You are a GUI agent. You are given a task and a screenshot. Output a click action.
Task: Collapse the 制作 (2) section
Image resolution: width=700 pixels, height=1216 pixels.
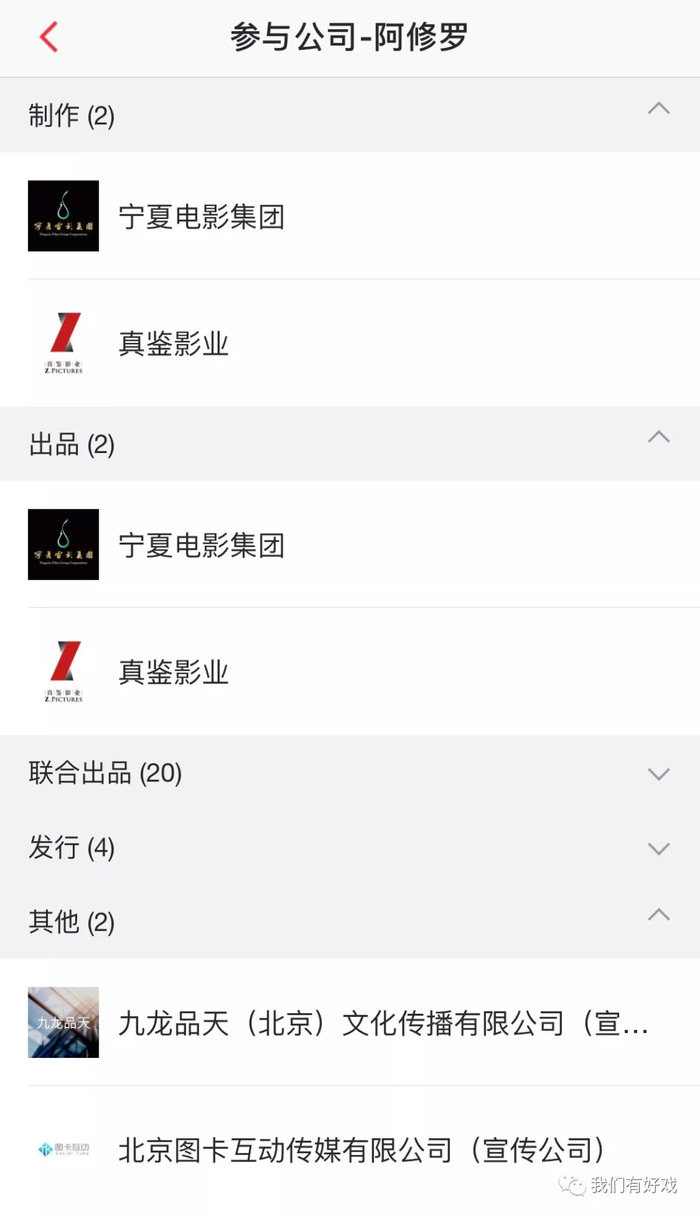pos(658,110)
